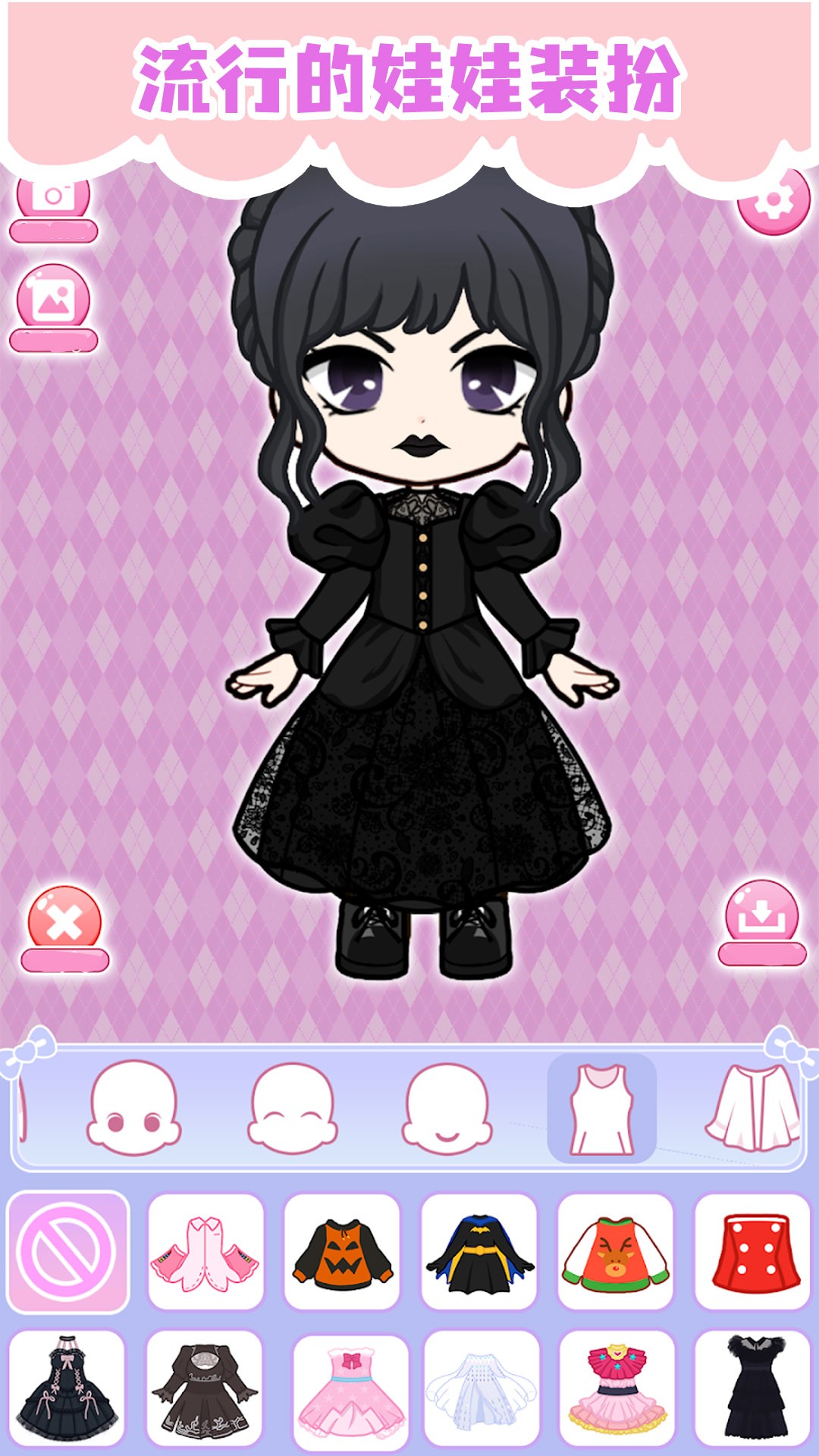
Task: Select the pink ruffled tutu dress
Action: coord(617,1389)
